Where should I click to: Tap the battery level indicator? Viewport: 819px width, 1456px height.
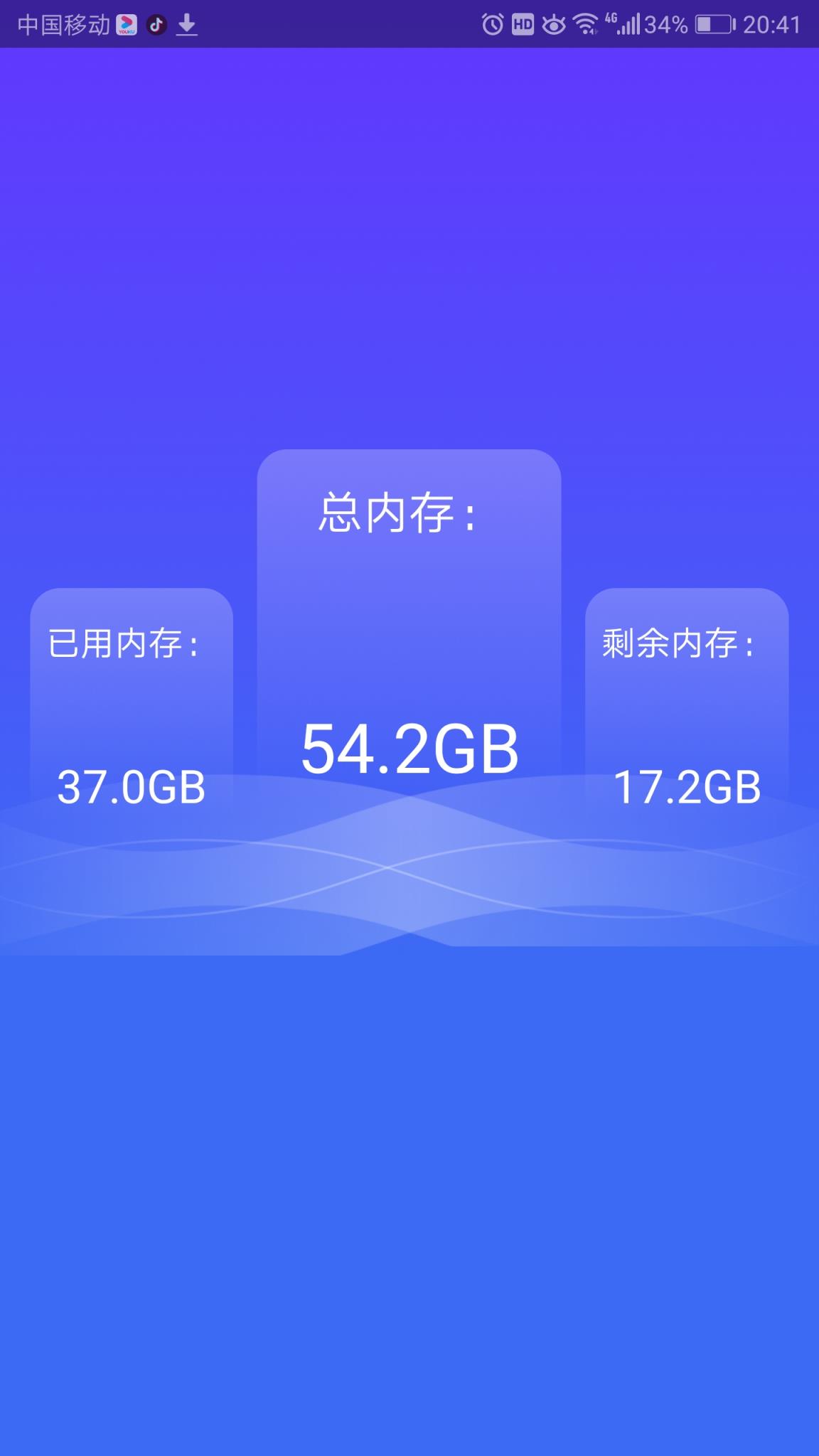(714, 23)
